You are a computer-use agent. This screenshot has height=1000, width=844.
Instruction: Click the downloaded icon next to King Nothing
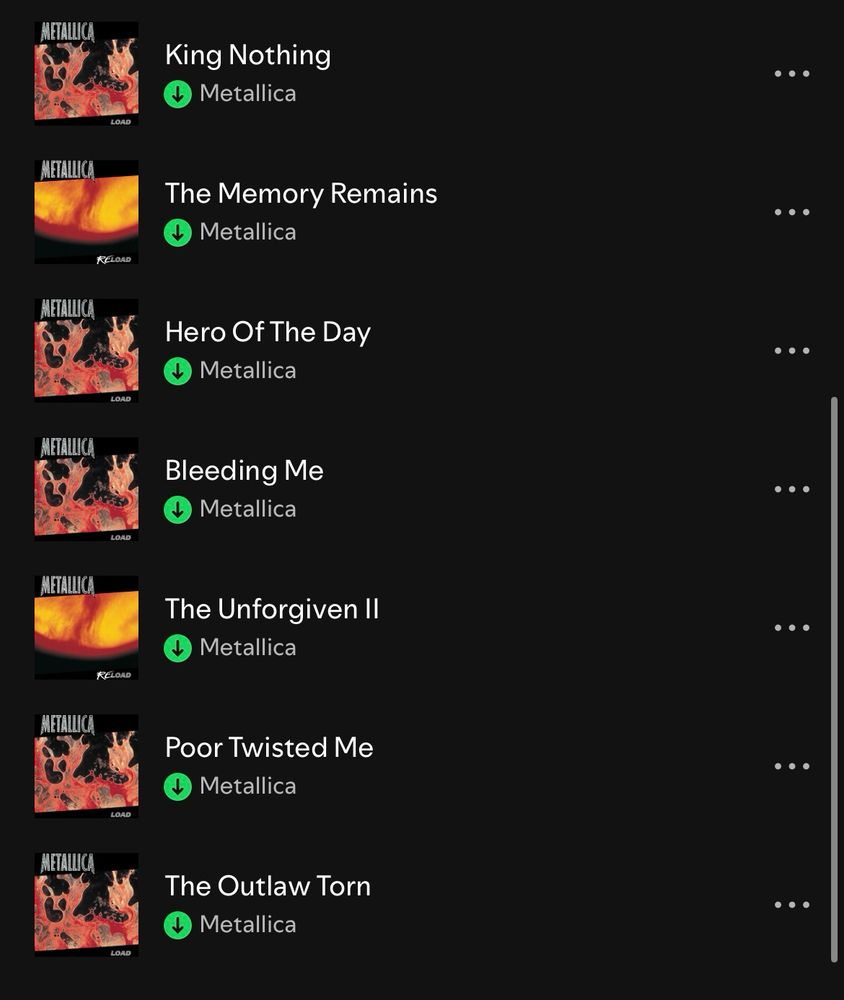[178, 93]
